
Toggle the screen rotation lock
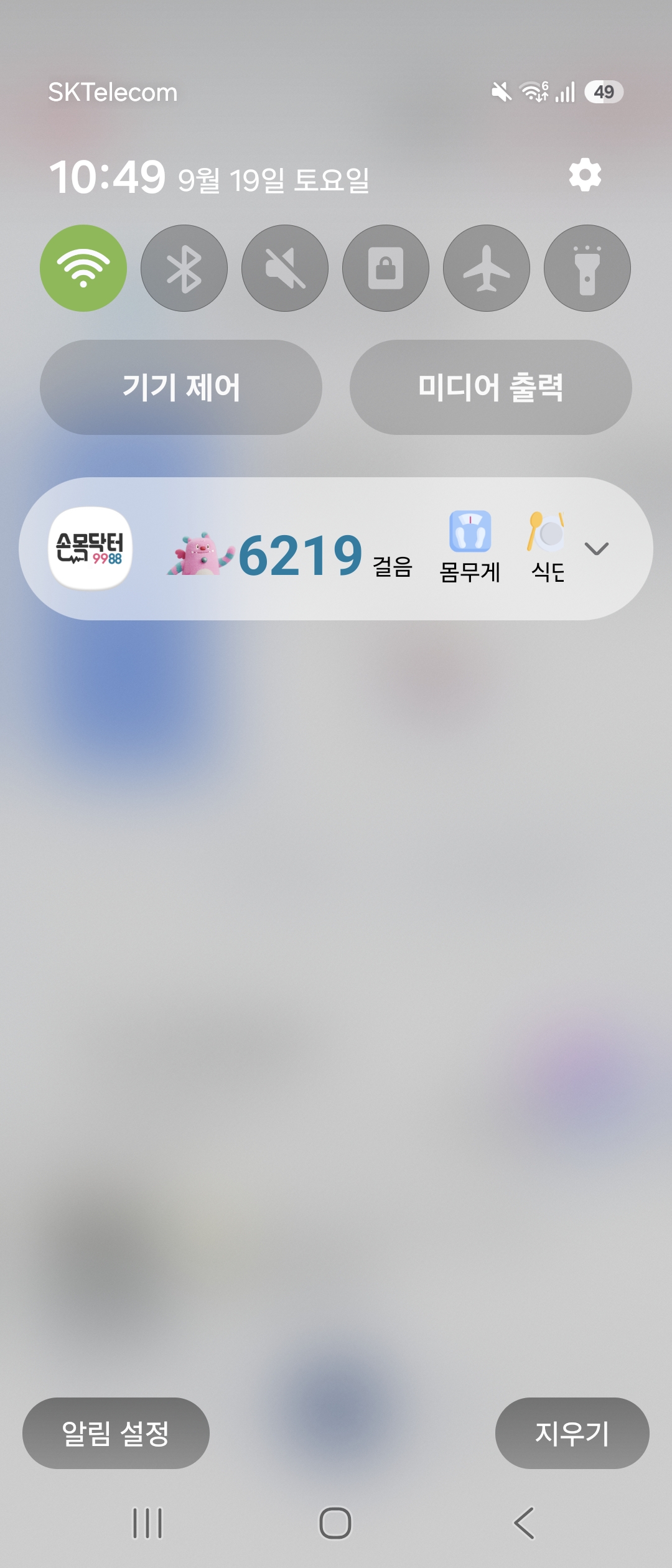[x=386, y=268]
